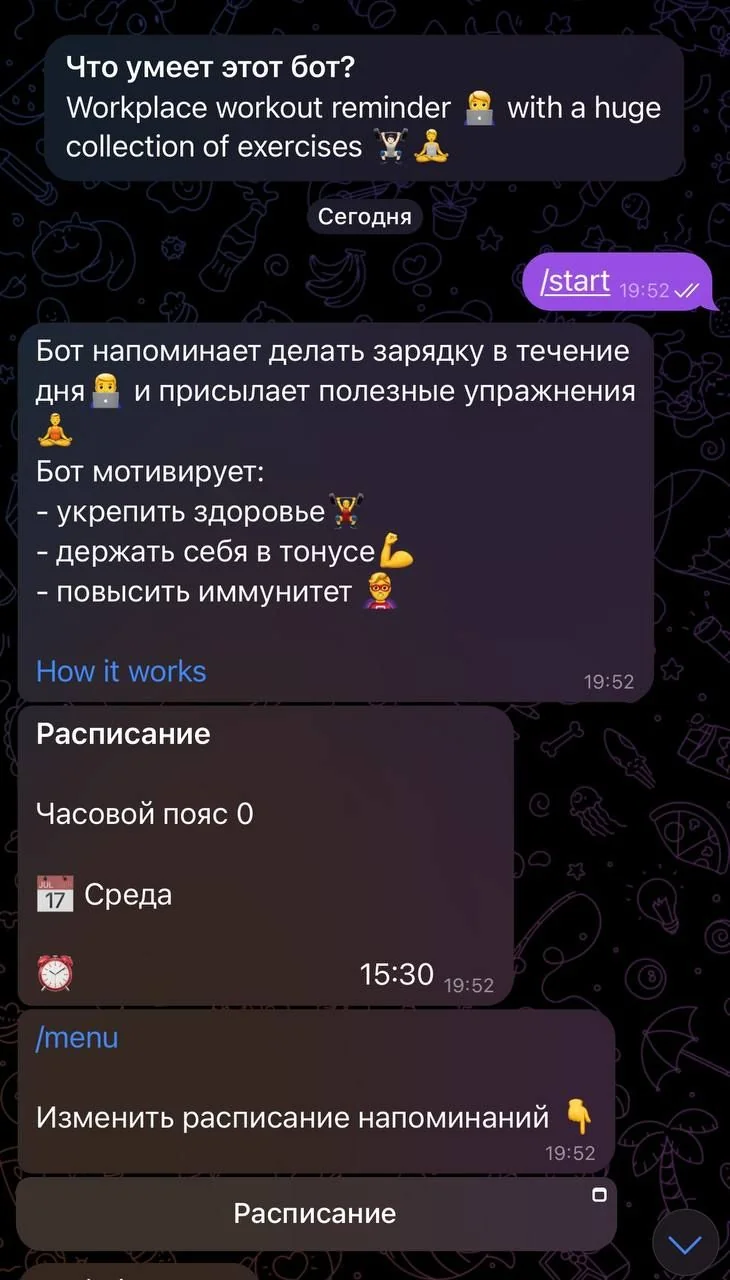
Task: Tap the Расписание inline button
Action: [316, 1214]
